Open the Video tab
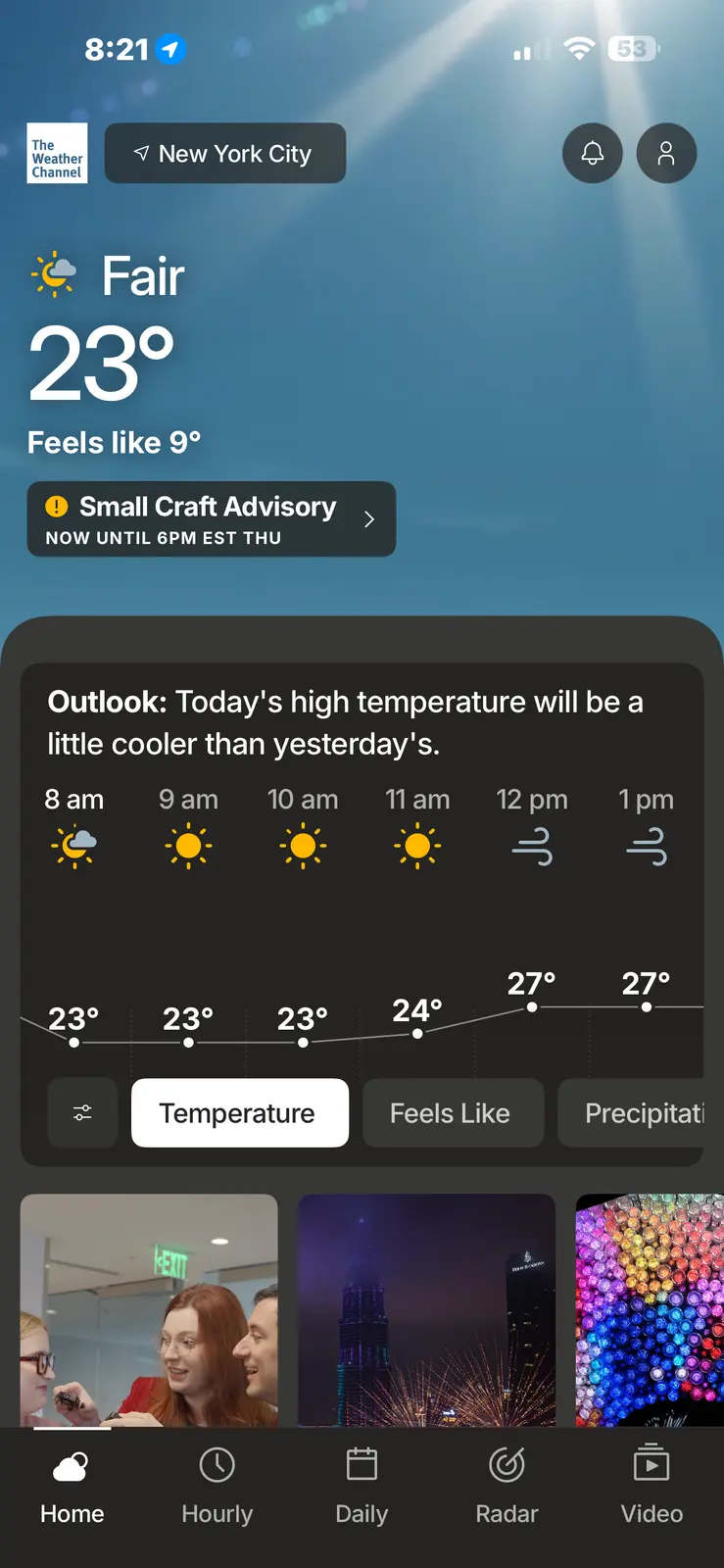Viewport: 724px width, 1568px height. tap(652, 1487)
